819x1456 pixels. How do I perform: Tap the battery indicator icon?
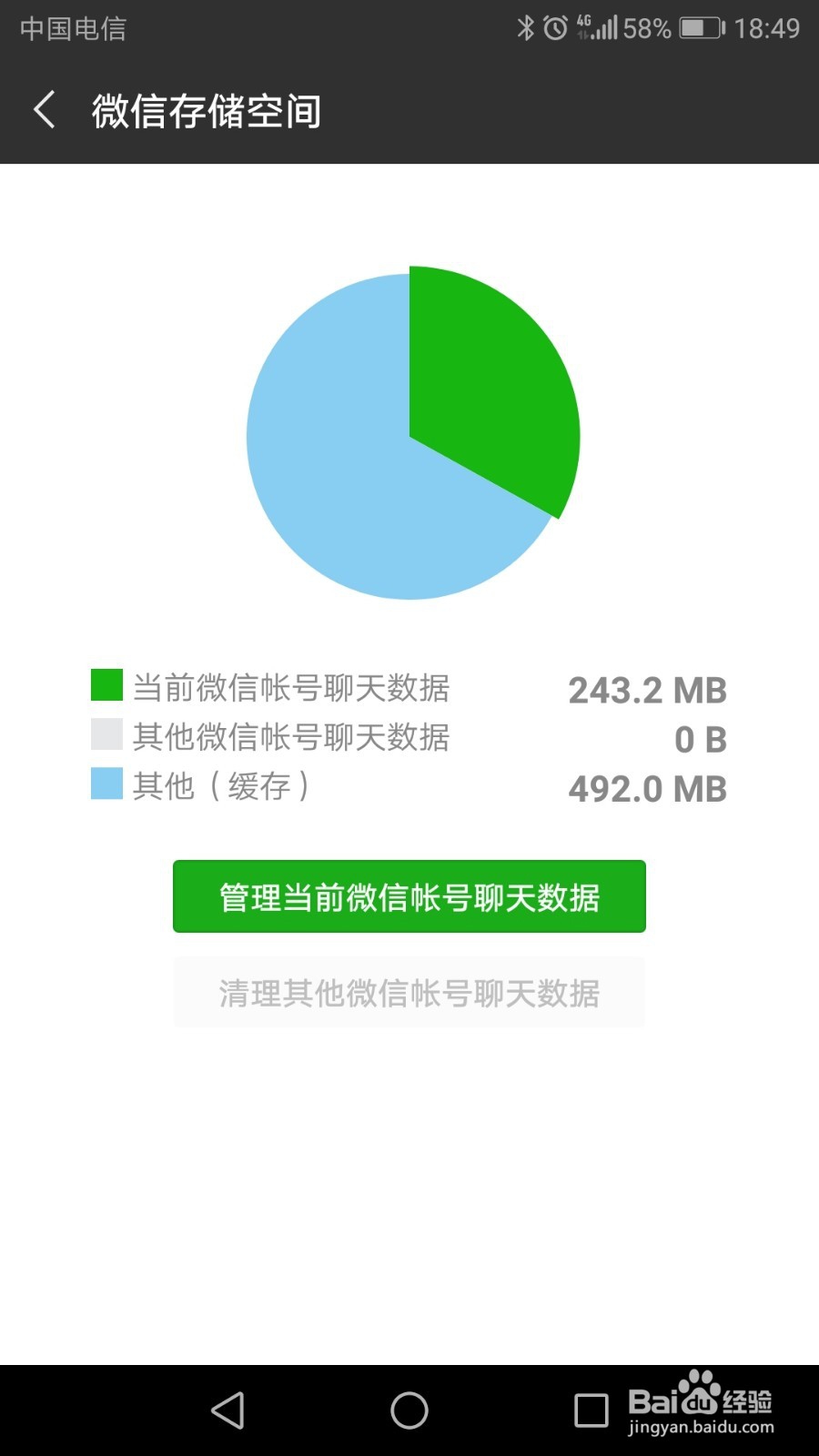701,28
